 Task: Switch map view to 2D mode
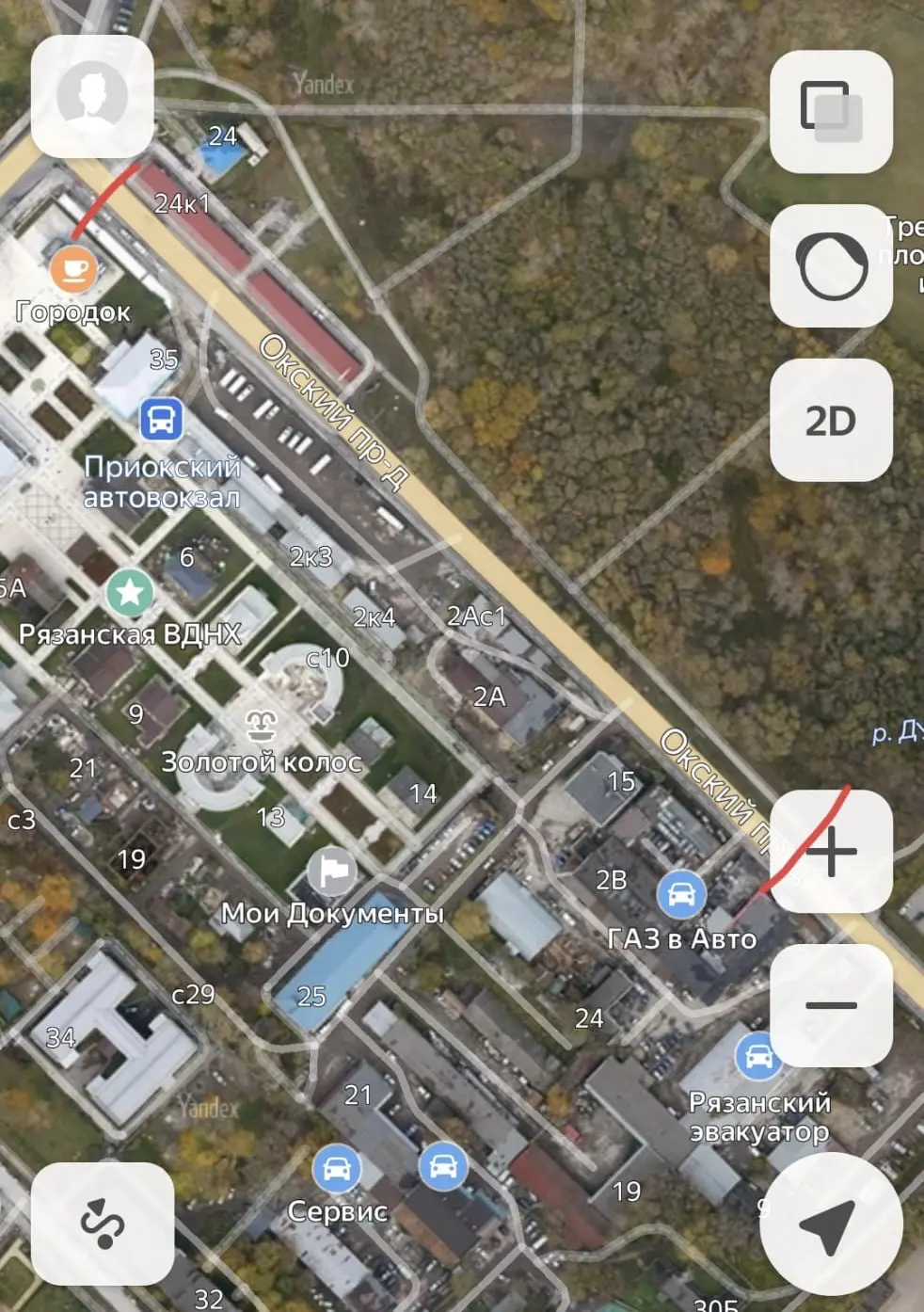[831, 420]
